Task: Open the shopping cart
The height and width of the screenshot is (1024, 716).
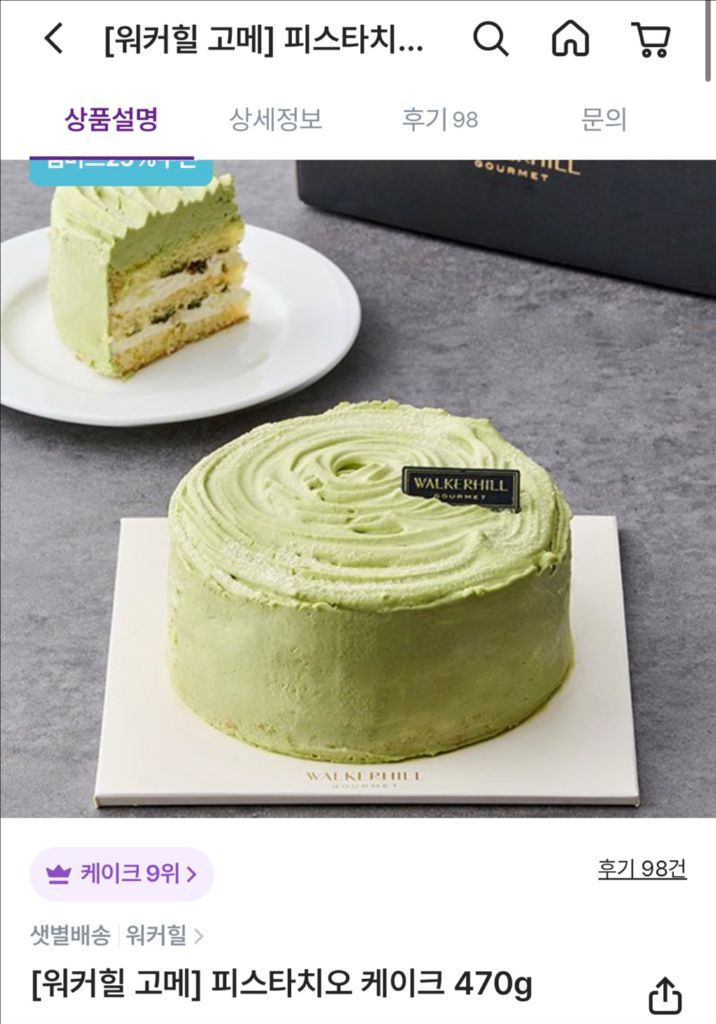Action: [650, 40]
